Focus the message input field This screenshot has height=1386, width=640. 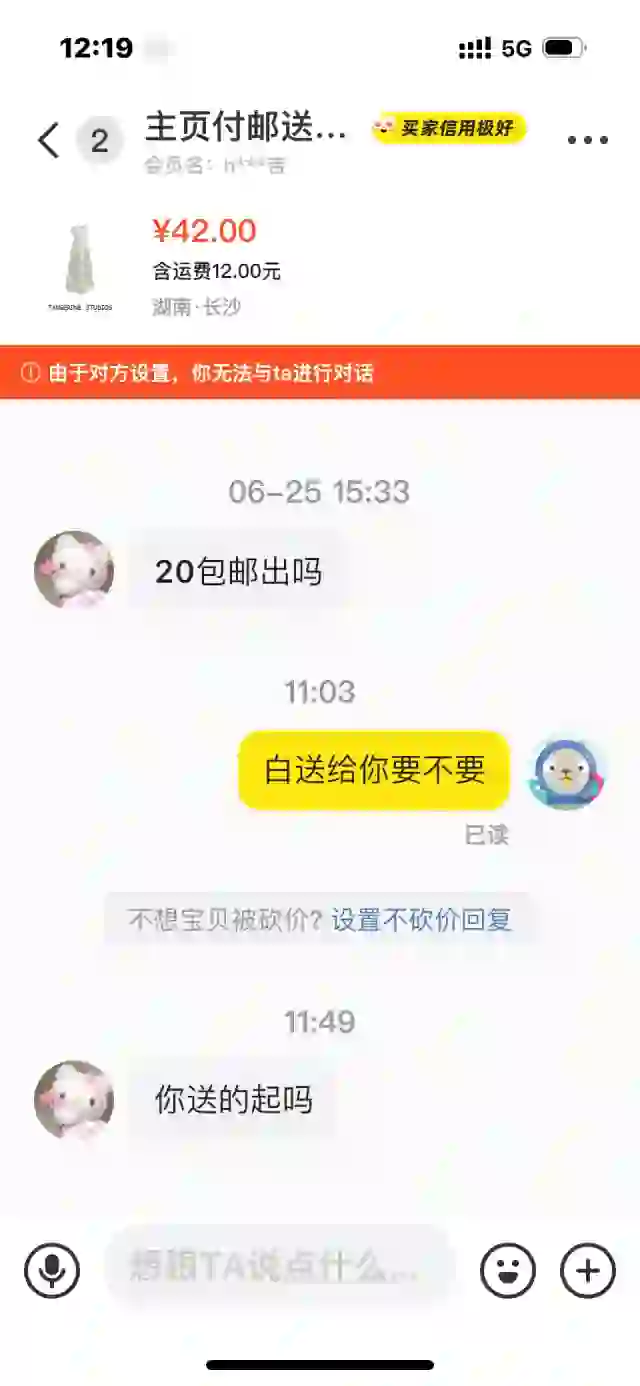pos(280,1268)
